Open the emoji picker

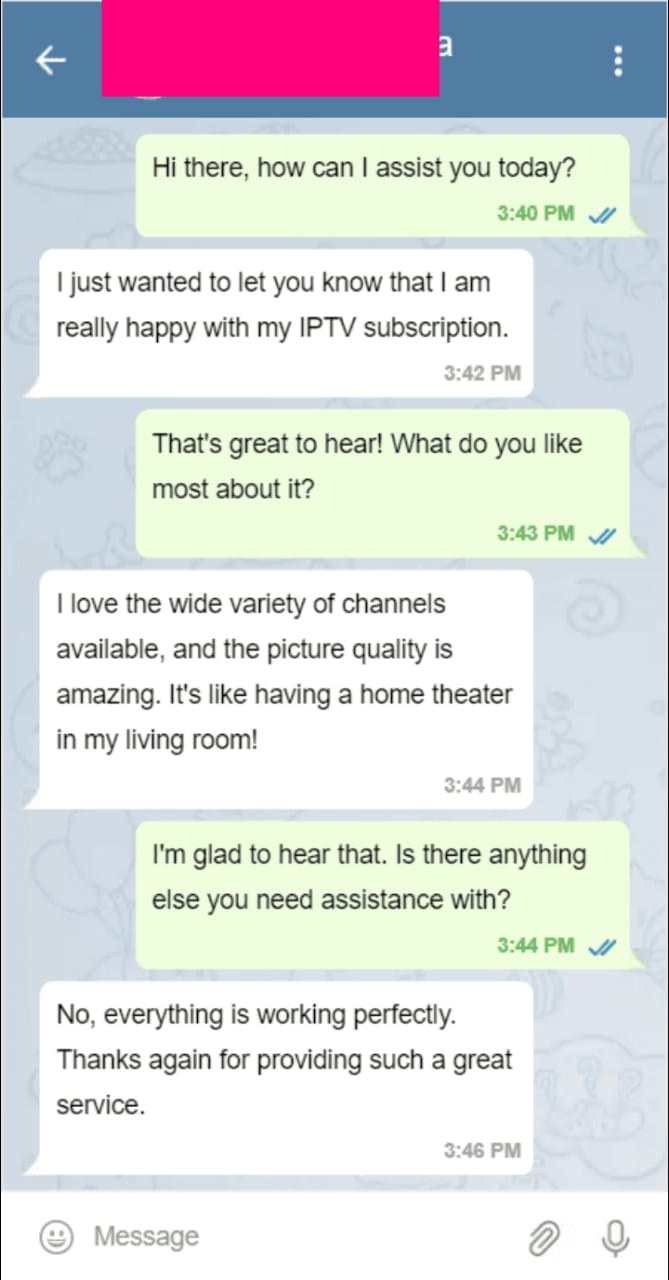[56, 1237]
